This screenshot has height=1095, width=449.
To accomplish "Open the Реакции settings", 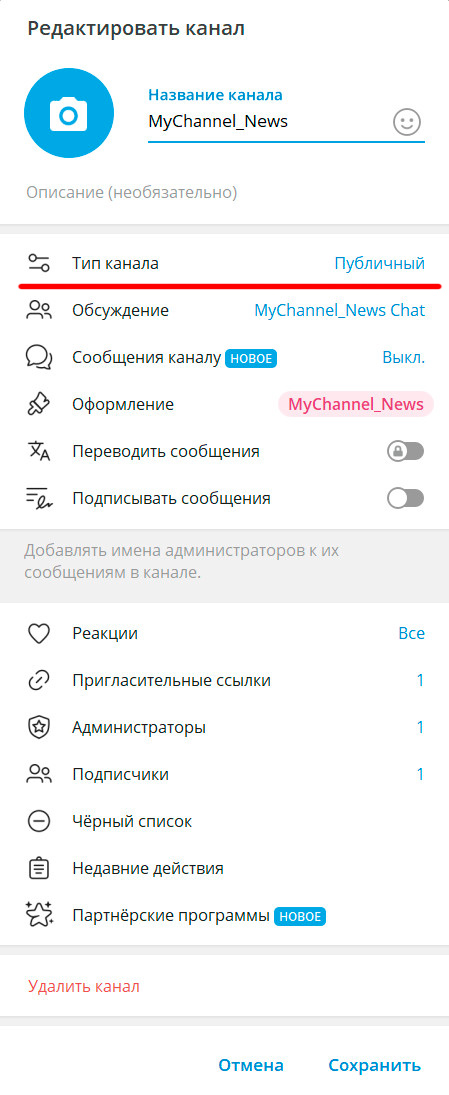I will click(x=224, y=633).
